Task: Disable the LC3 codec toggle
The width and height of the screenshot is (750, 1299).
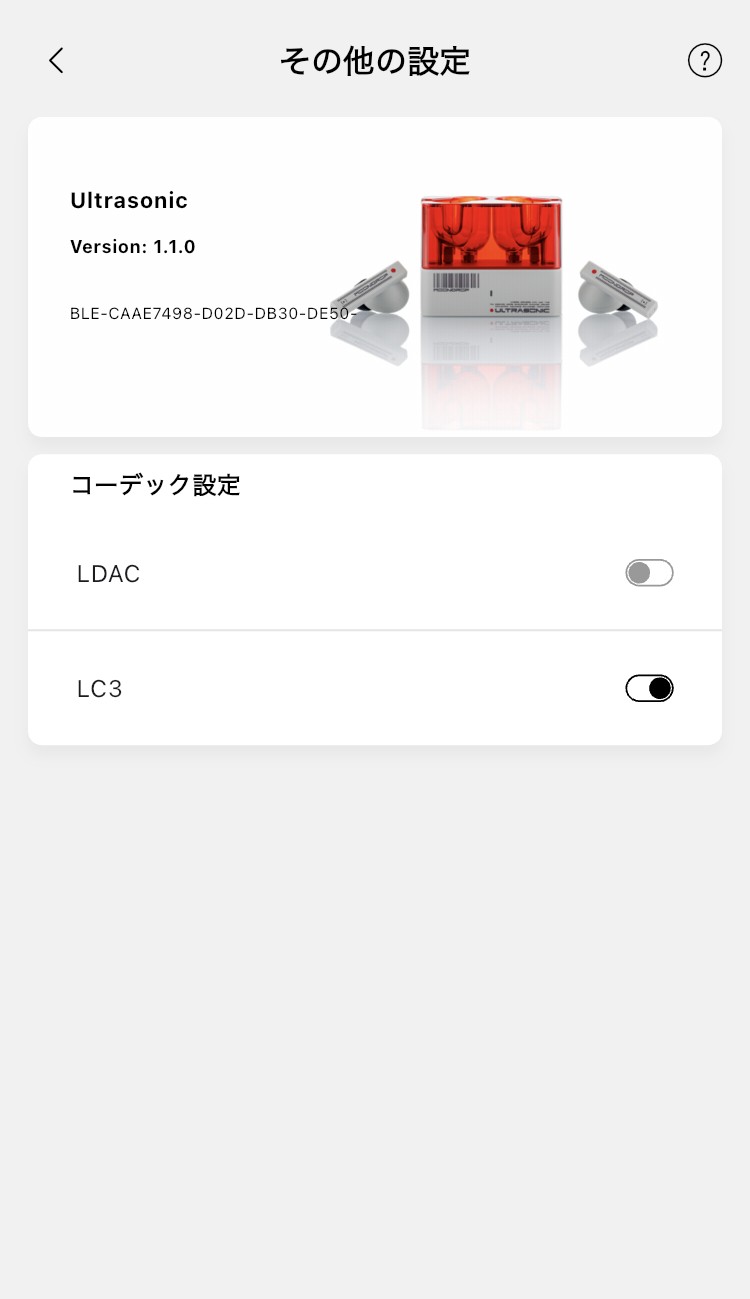Action: pyautogui.click(x=649, y=688)
